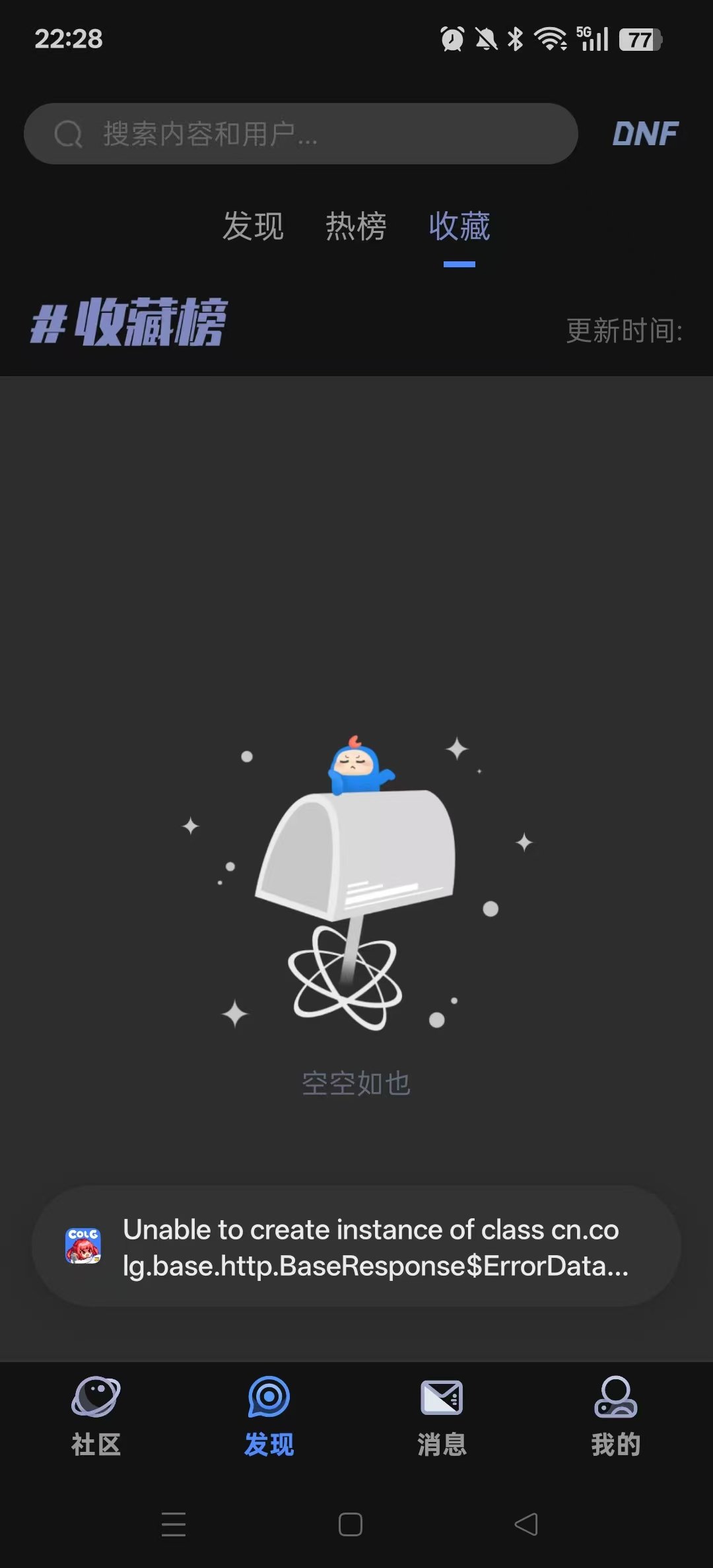The image size is (713, 1568).
Task: Select the 收藏 tab
Action: pos(459,226)
